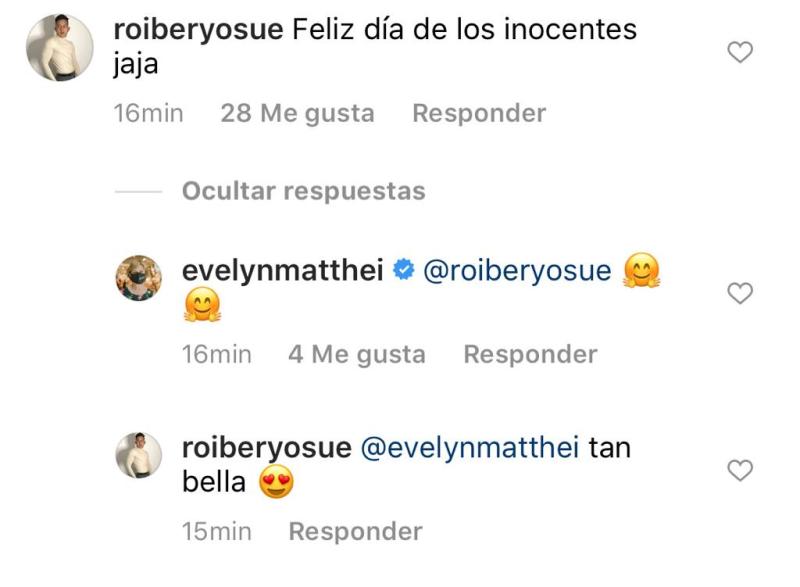View the 28 Me gusta on roiberyosue's comment

click(297, 113)
